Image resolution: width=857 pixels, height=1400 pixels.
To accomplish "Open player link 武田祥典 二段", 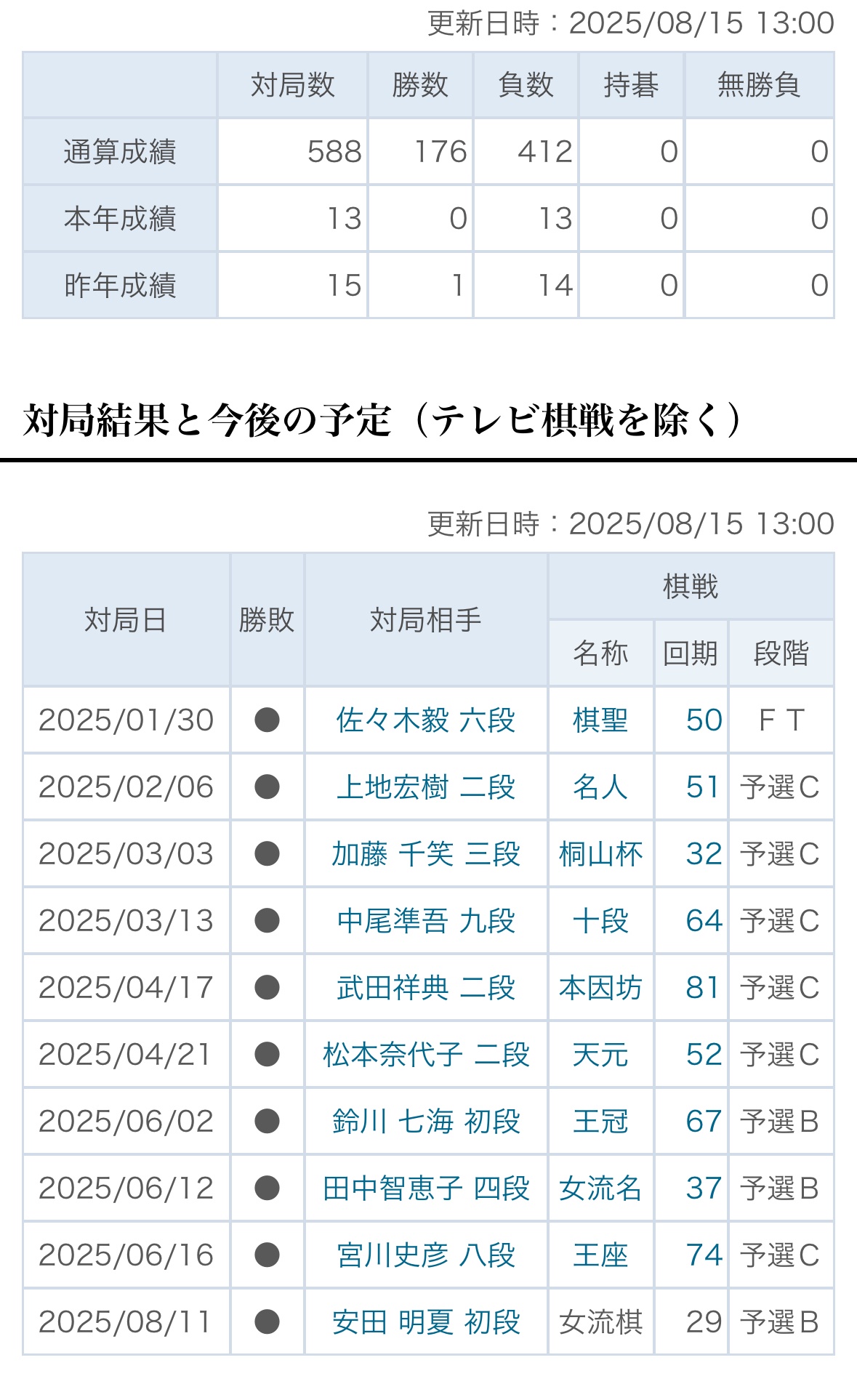I will click(x=425, y=988).
